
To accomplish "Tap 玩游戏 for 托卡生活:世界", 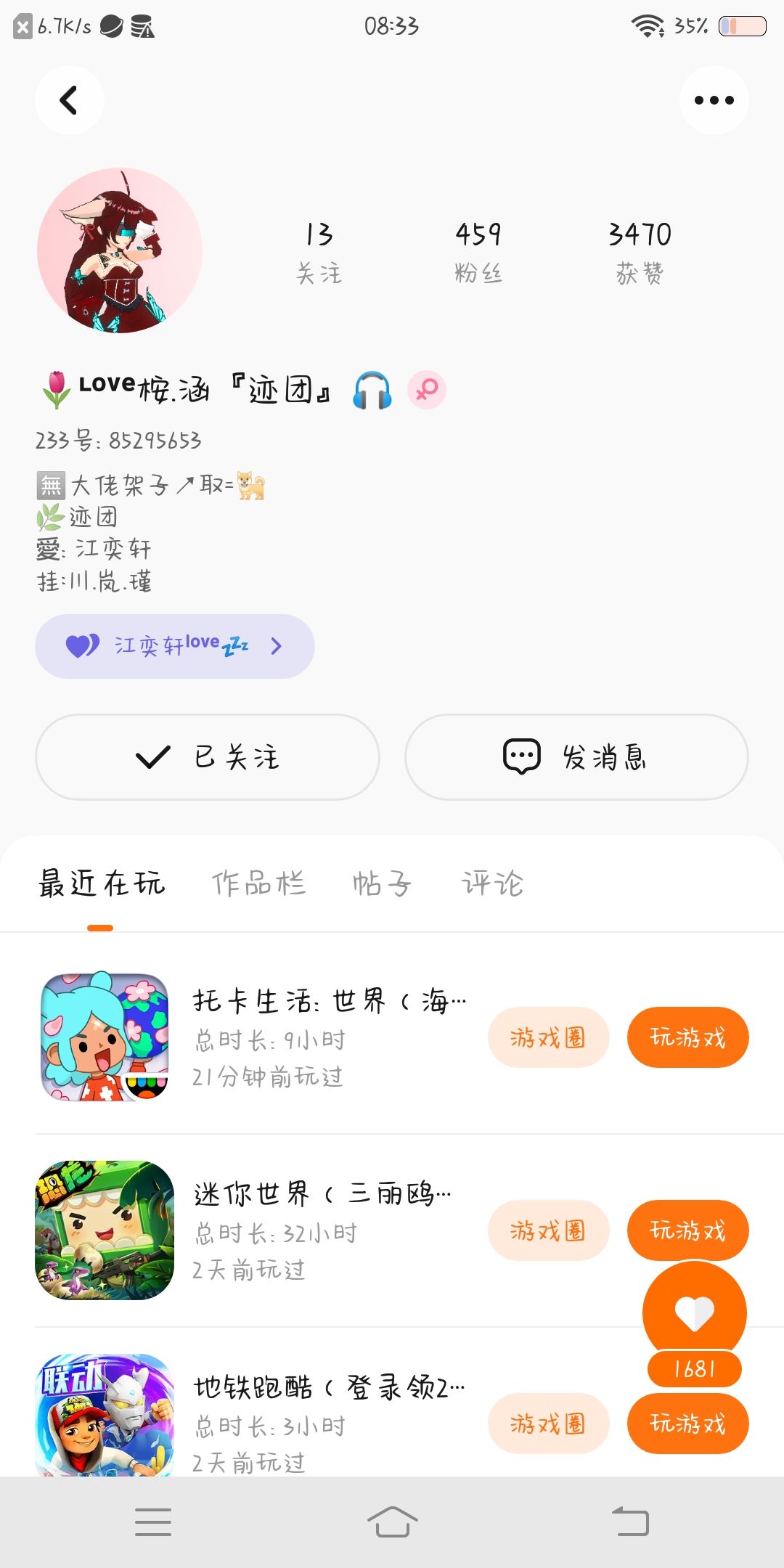I will coord(687,1037).
